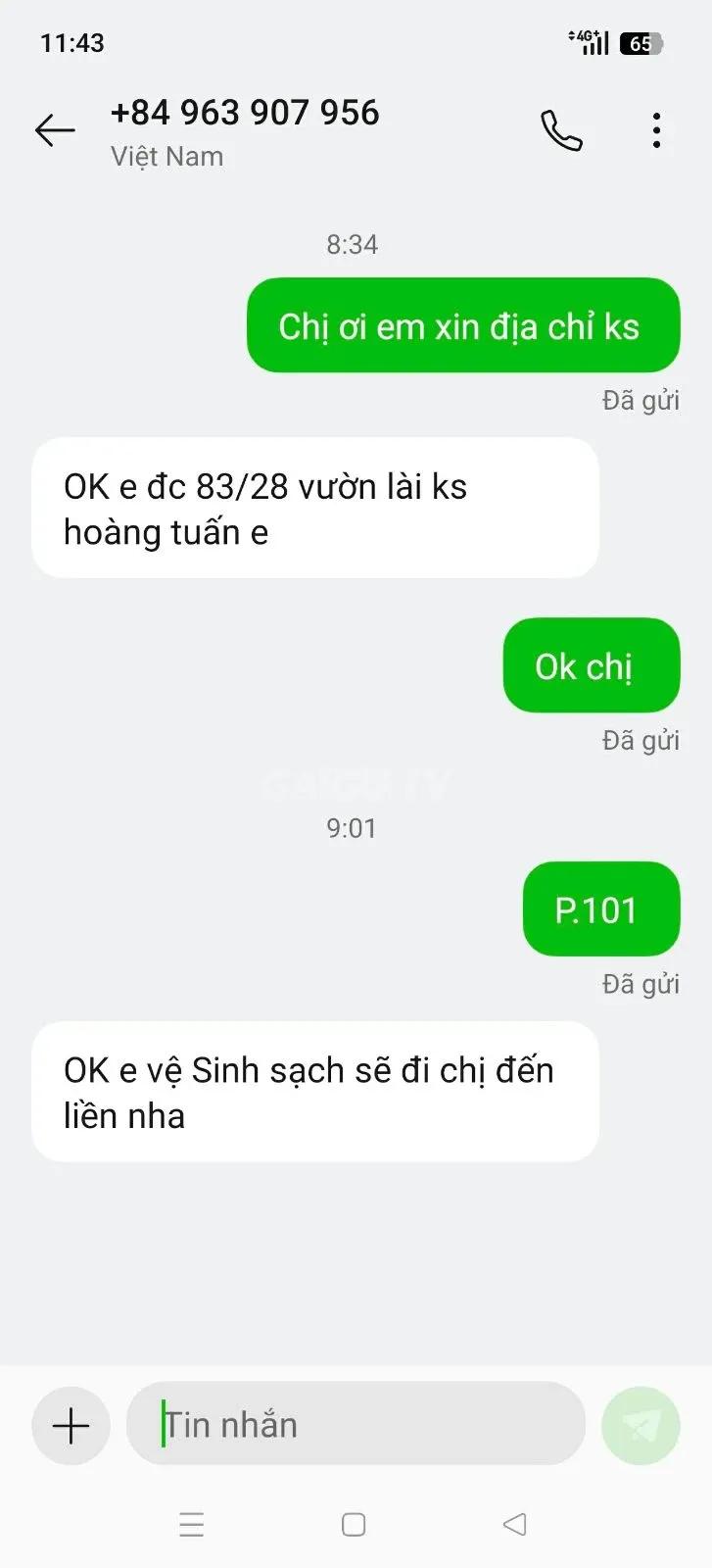Focus the Tin nhắn message field
Viewport: 712px width, 1568px height.
click(356, 1424)
